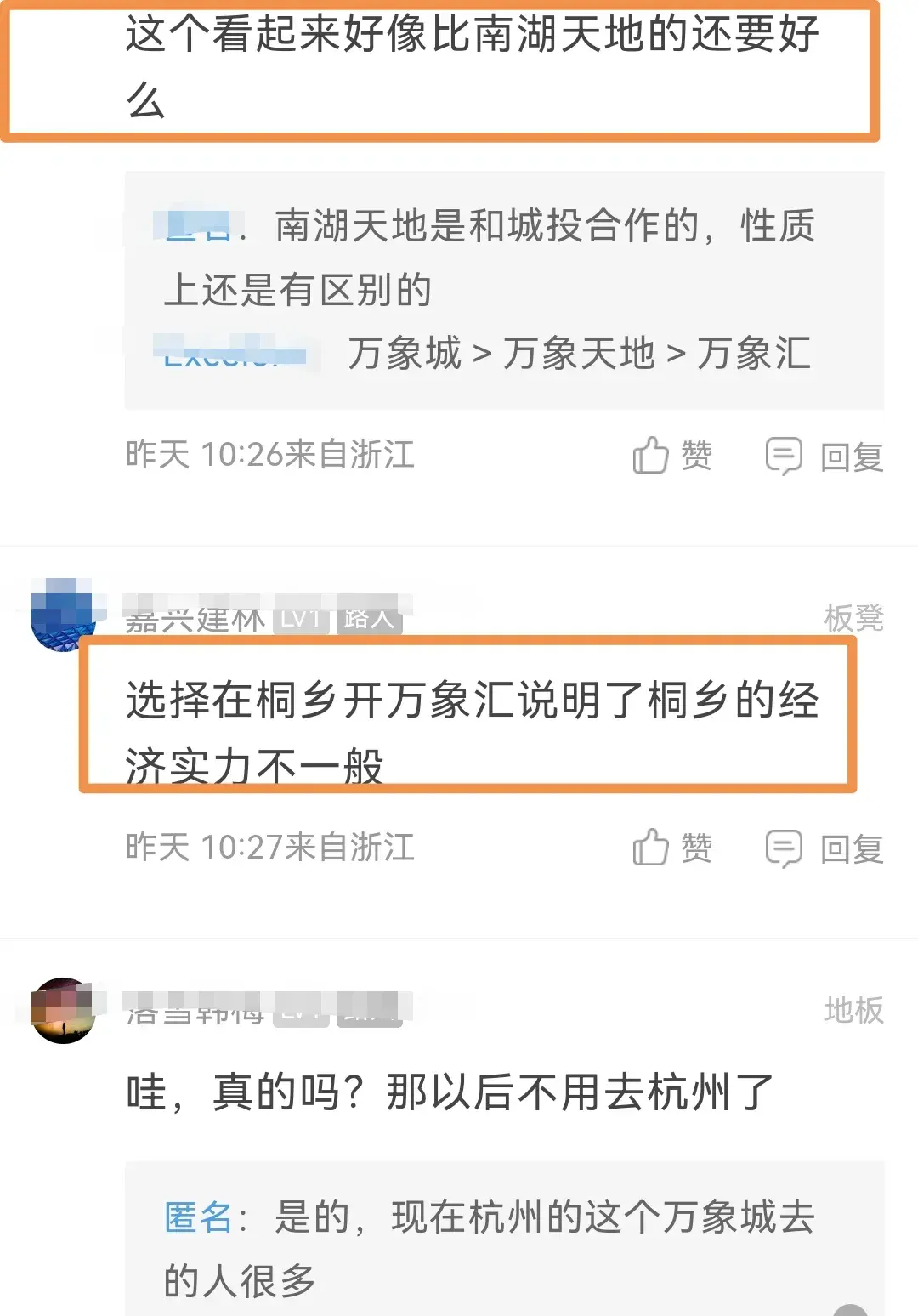Screen dimensions: 918x1316
Task: Open the 地板 commenter's avatar
Action: click(x=63, y=1010)
